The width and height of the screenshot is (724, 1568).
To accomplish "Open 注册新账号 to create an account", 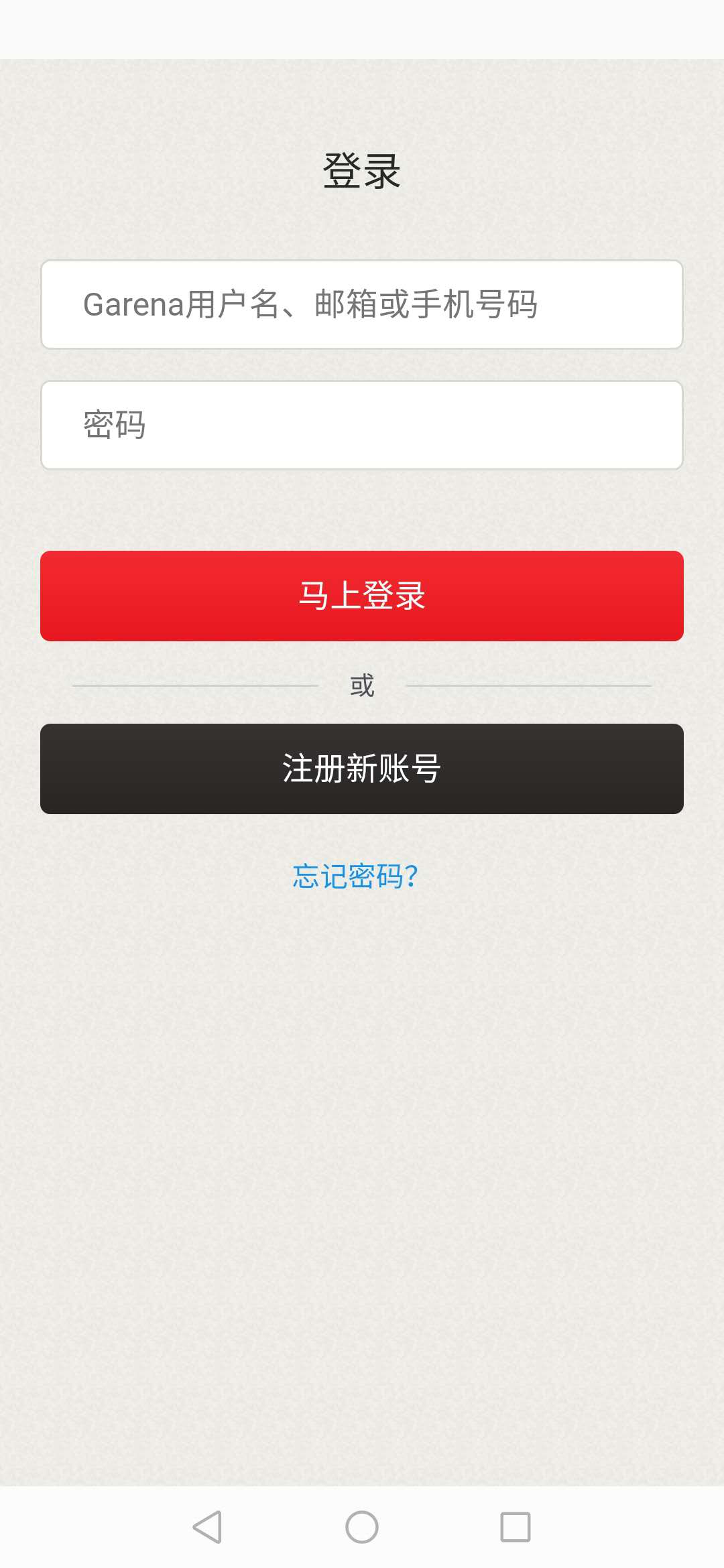I will pos(362,769).
